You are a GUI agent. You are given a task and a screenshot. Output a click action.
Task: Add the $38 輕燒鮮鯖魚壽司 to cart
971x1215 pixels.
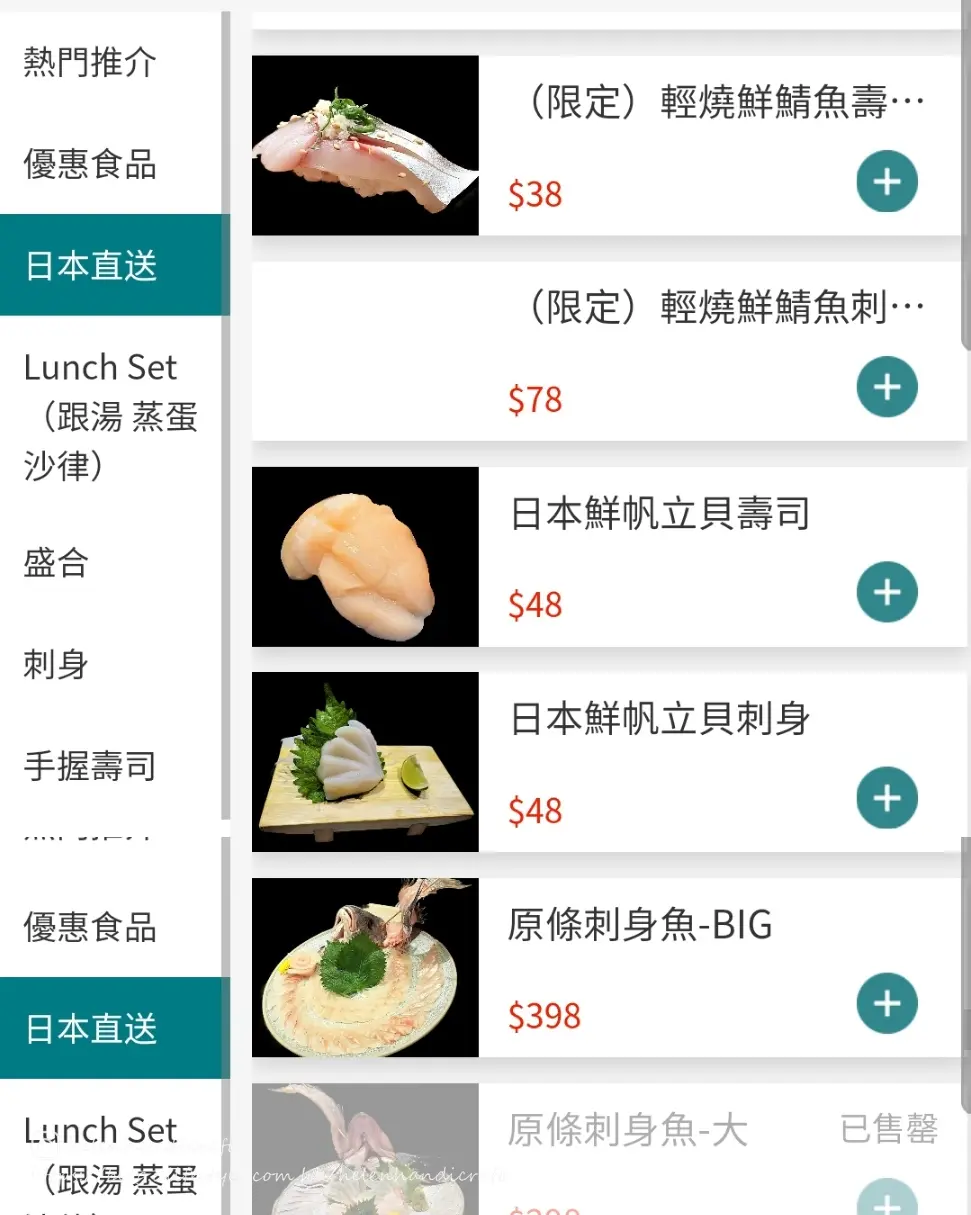pyautogui.click(x=886, y=182)
